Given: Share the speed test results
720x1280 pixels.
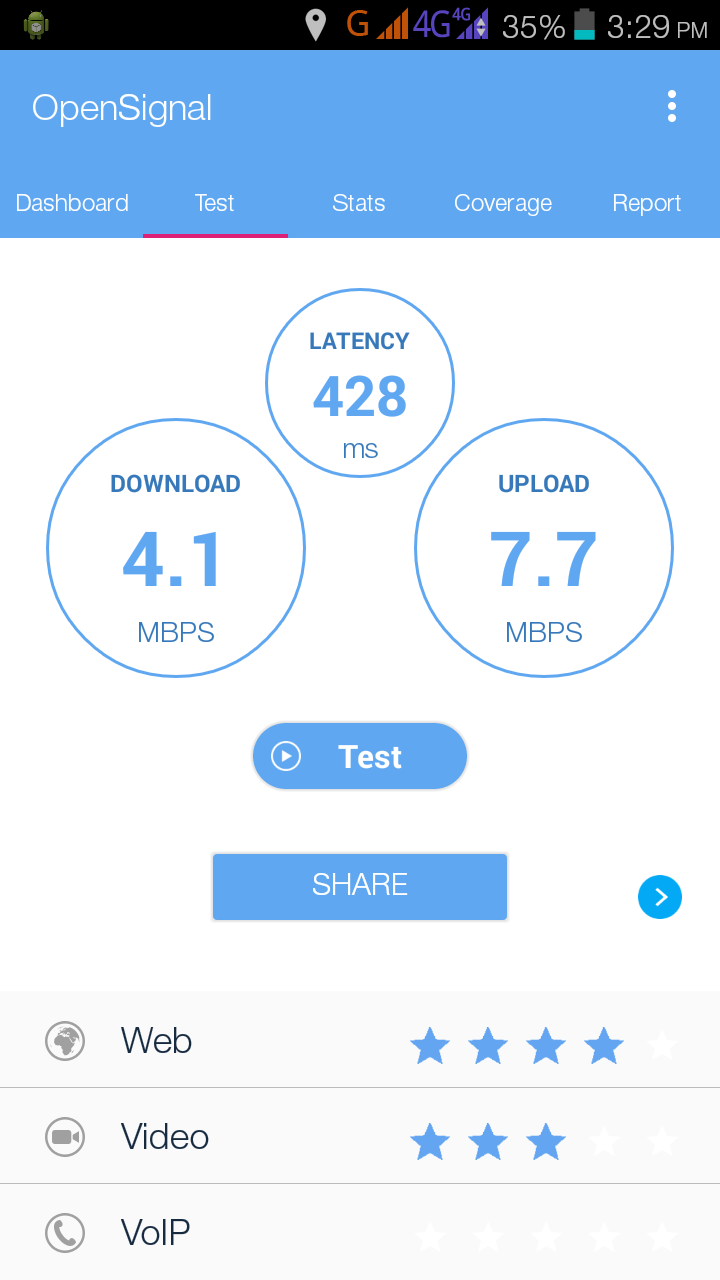Looking at the screenshot, I should (x=360, y=885).
